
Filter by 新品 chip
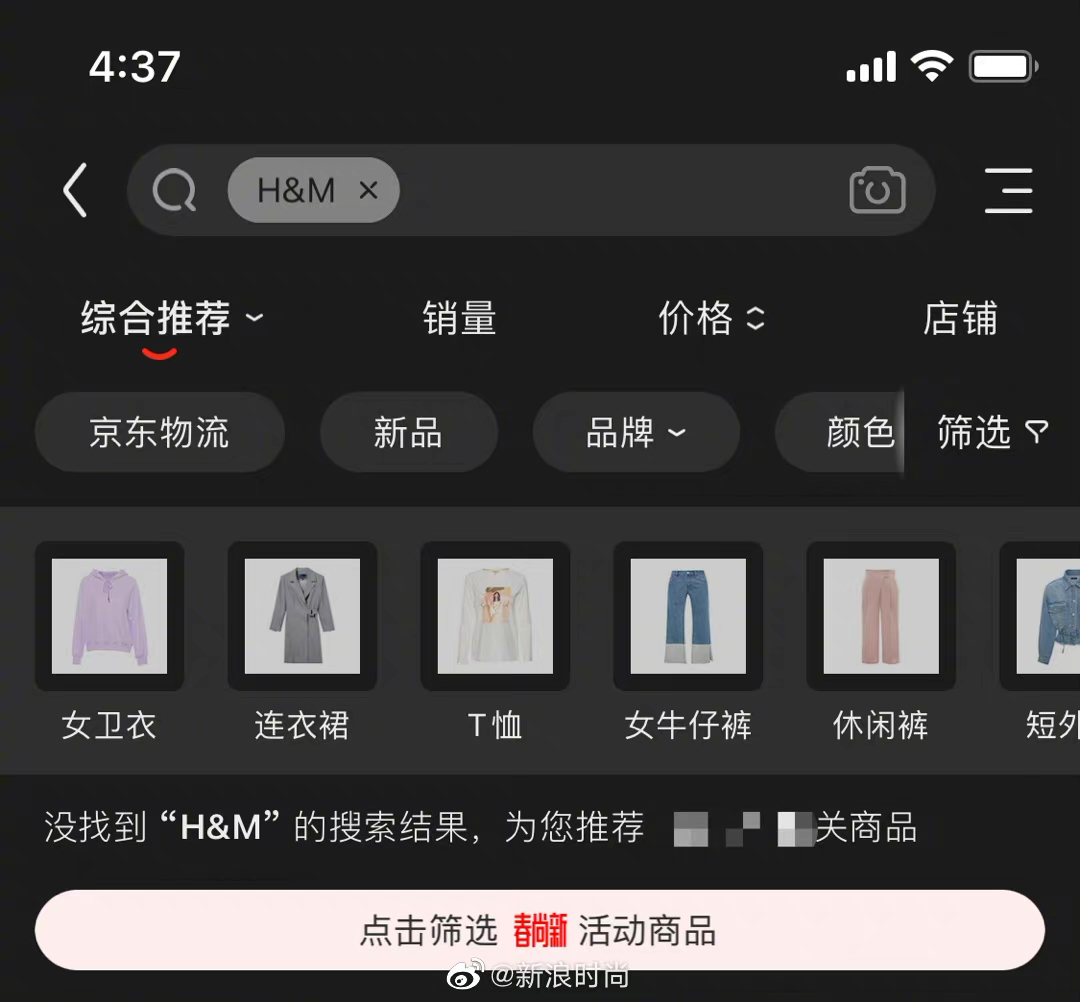click(x=408, y=433)
